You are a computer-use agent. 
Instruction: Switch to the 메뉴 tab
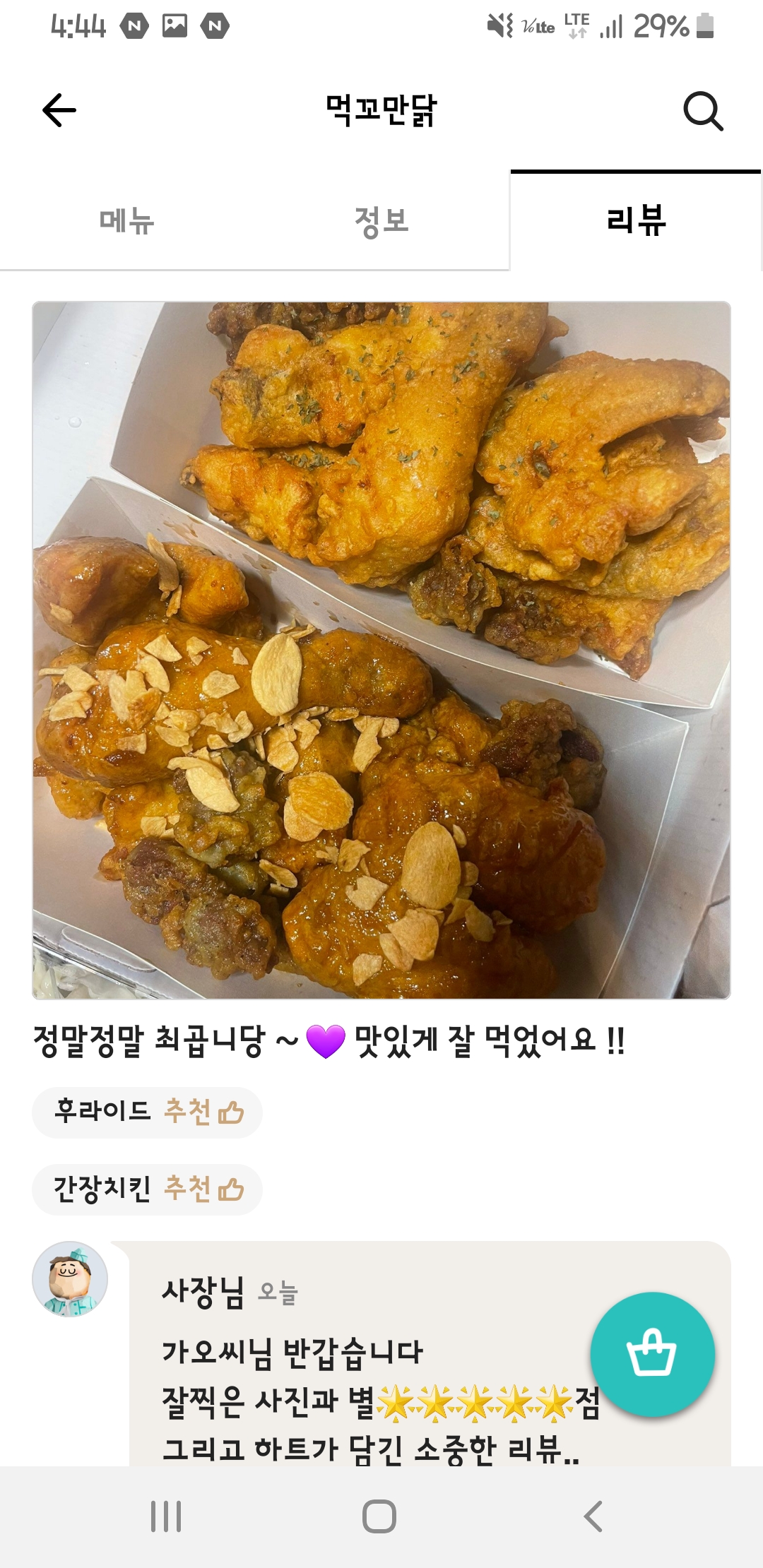(x=127, y=221)
